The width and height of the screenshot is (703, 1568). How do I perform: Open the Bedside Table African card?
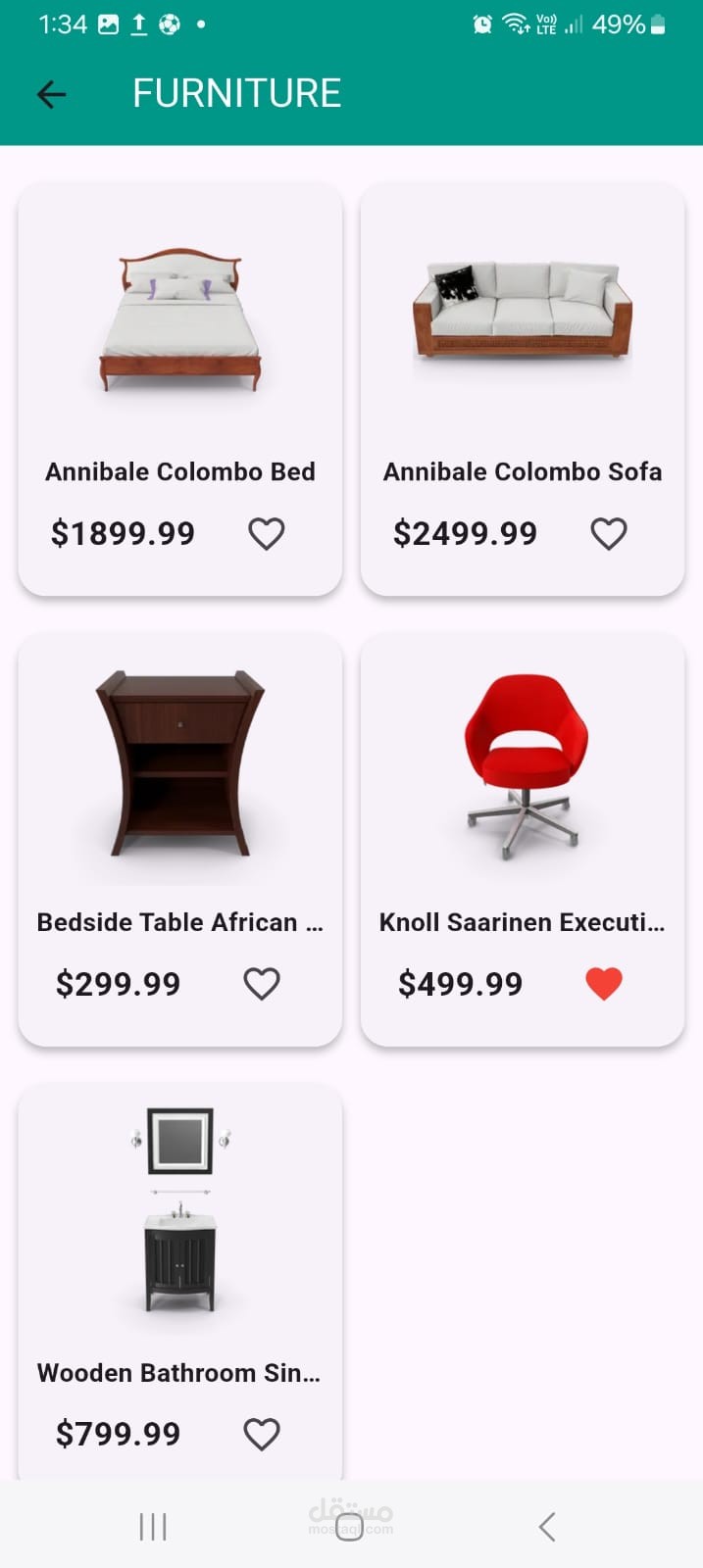pos(180,840)
